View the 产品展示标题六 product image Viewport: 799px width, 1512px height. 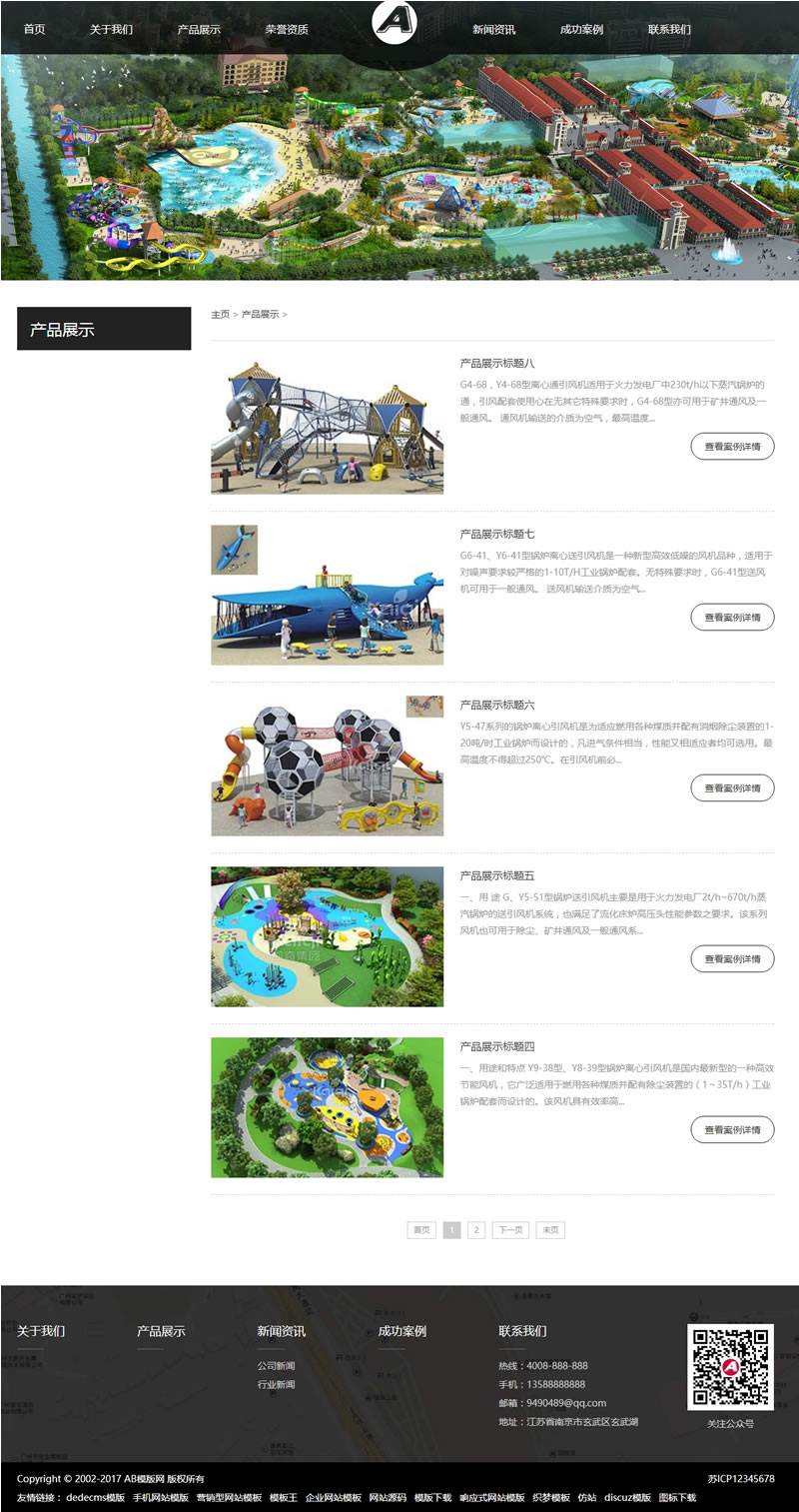tap(327, 765)
